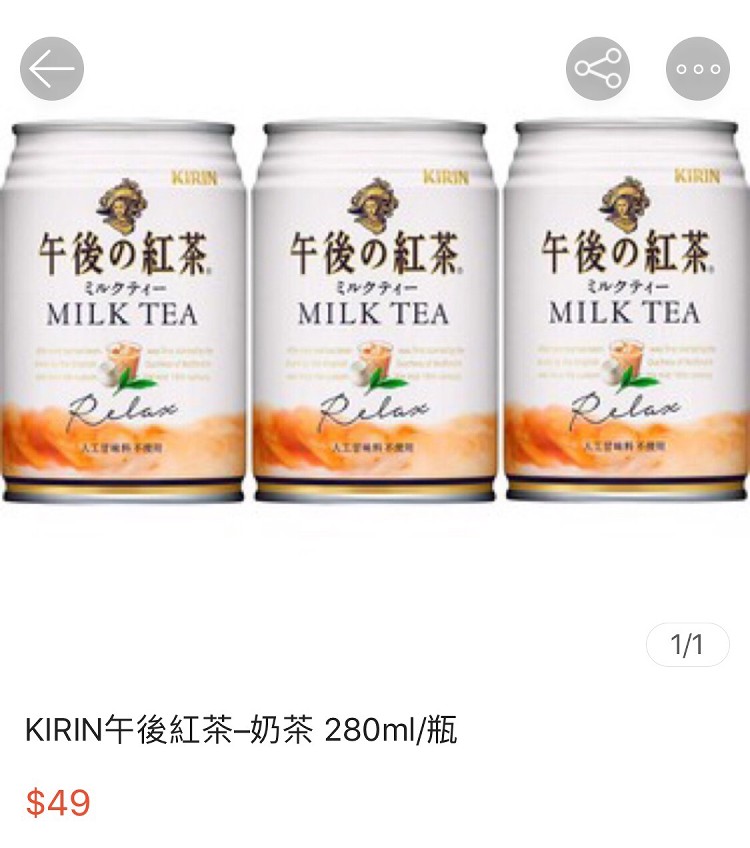View the KIRIN milk tea product image
Viewport: 750px width, 848px height.
point(375,310)
